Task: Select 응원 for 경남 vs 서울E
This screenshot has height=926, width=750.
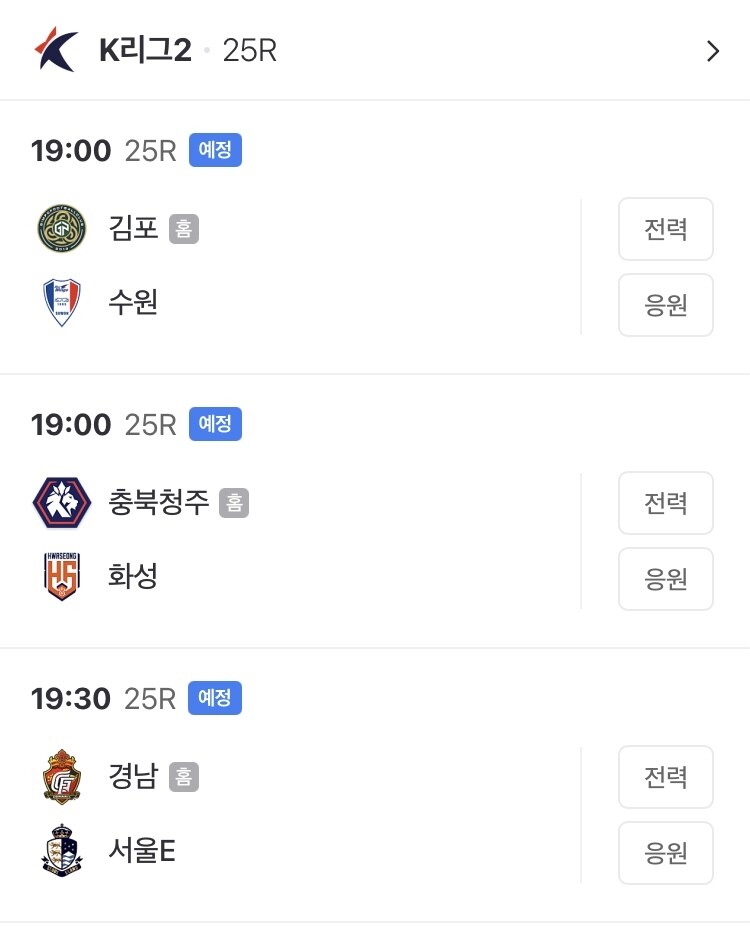Action: [666, 853]
